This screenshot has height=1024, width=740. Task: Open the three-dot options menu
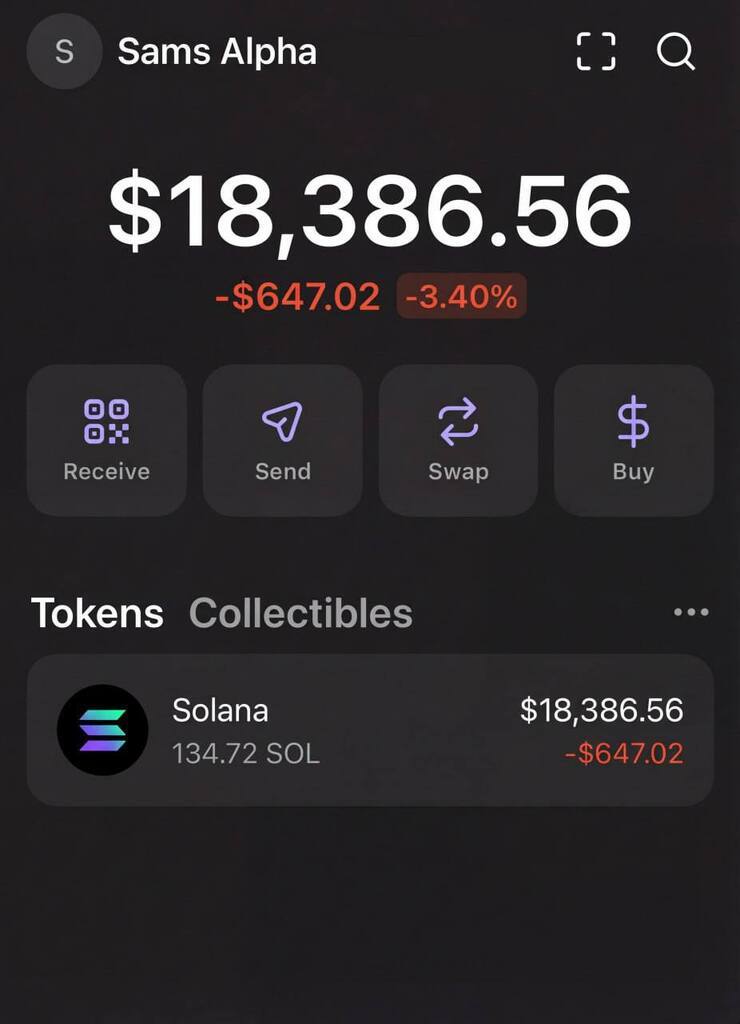click(691, 612)
